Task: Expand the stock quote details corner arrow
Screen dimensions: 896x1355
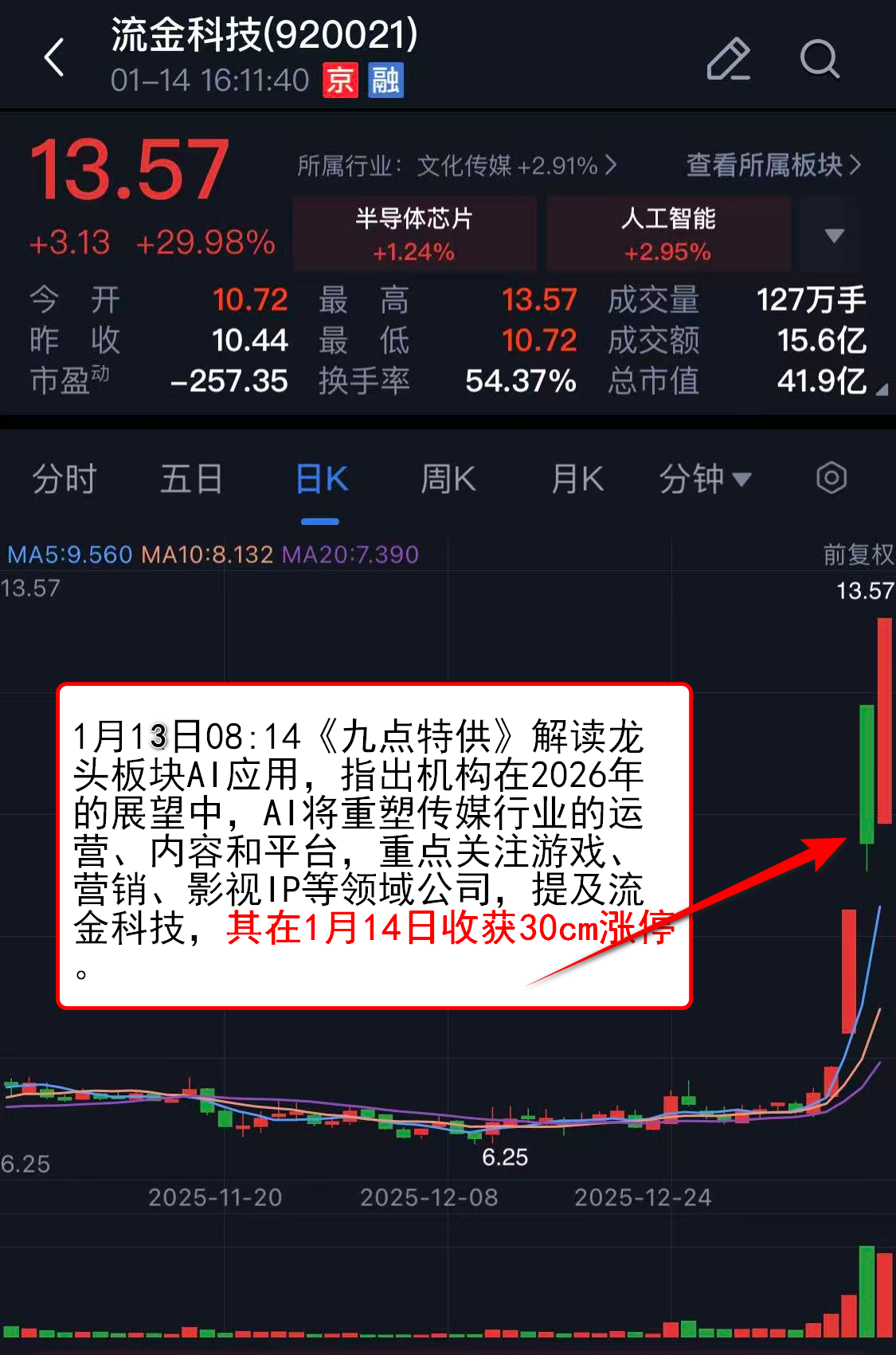Action: [x=881, y=390]
